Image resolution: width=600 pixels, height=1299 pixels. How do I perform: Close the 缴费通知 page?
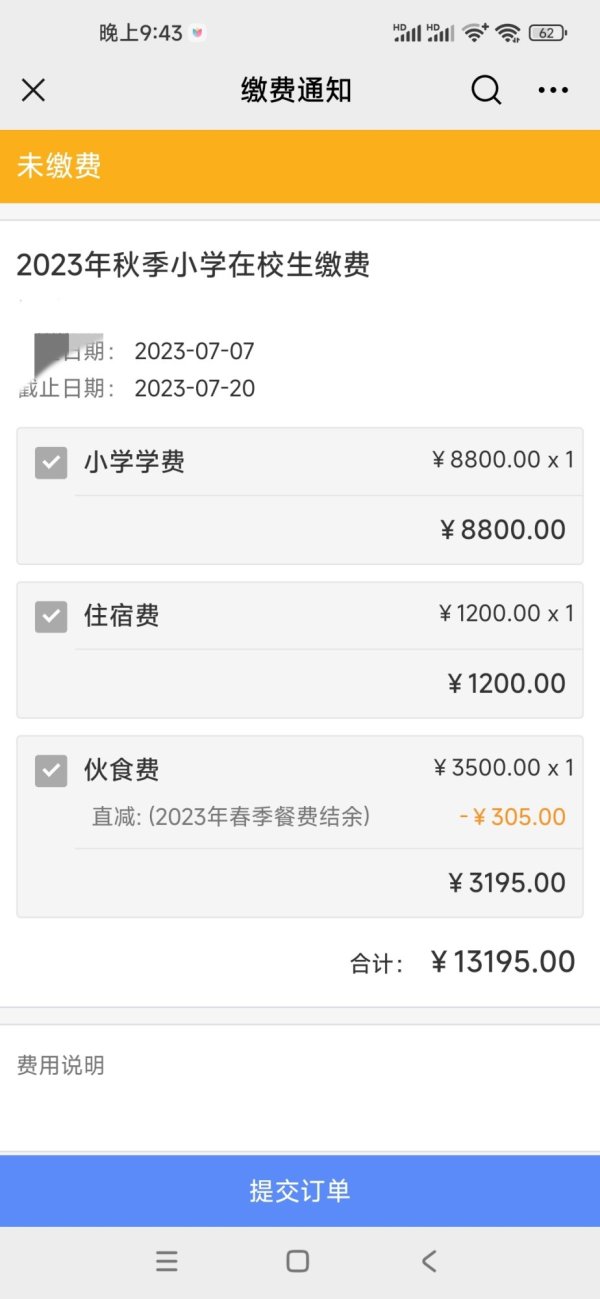[33, 91]
